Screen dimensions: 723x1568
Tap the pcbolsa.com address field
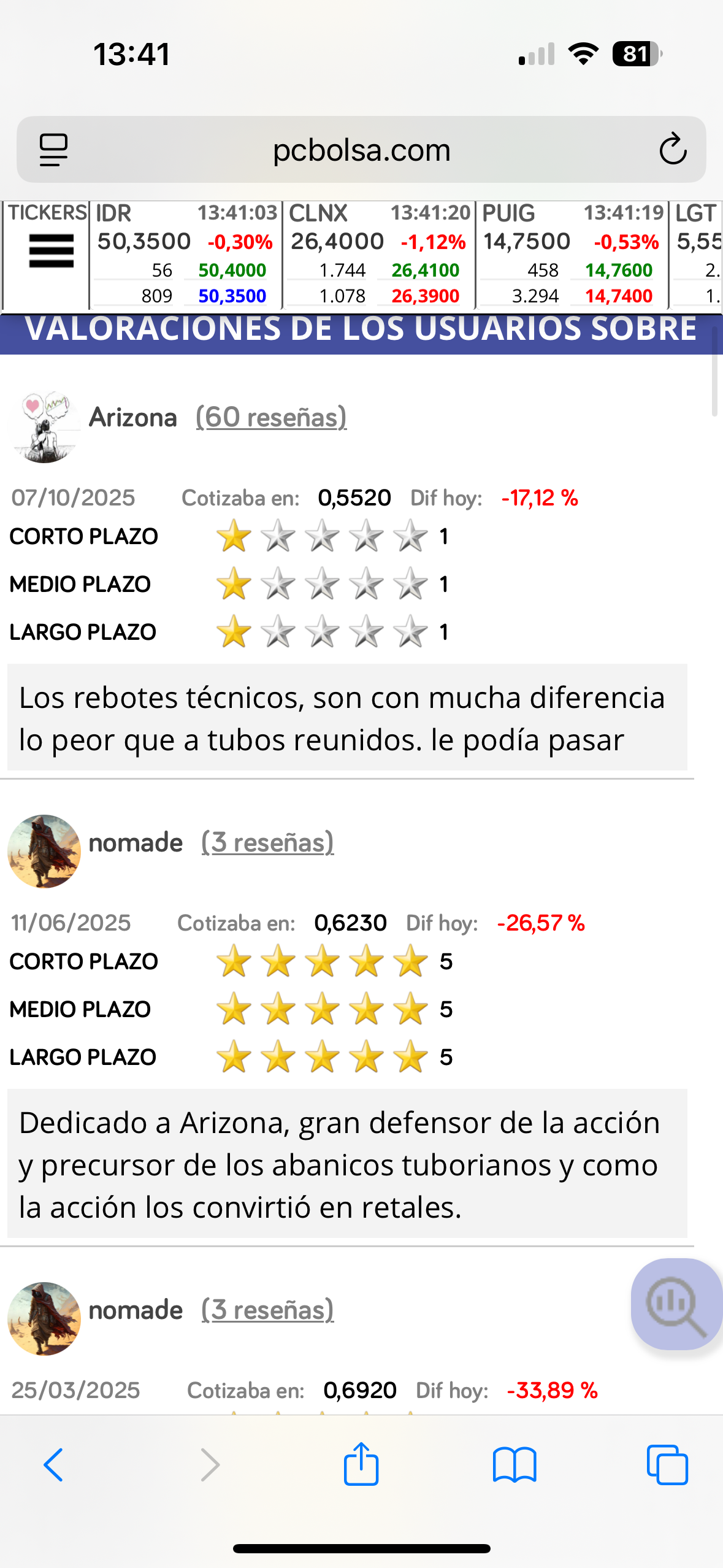coord(361,149)
